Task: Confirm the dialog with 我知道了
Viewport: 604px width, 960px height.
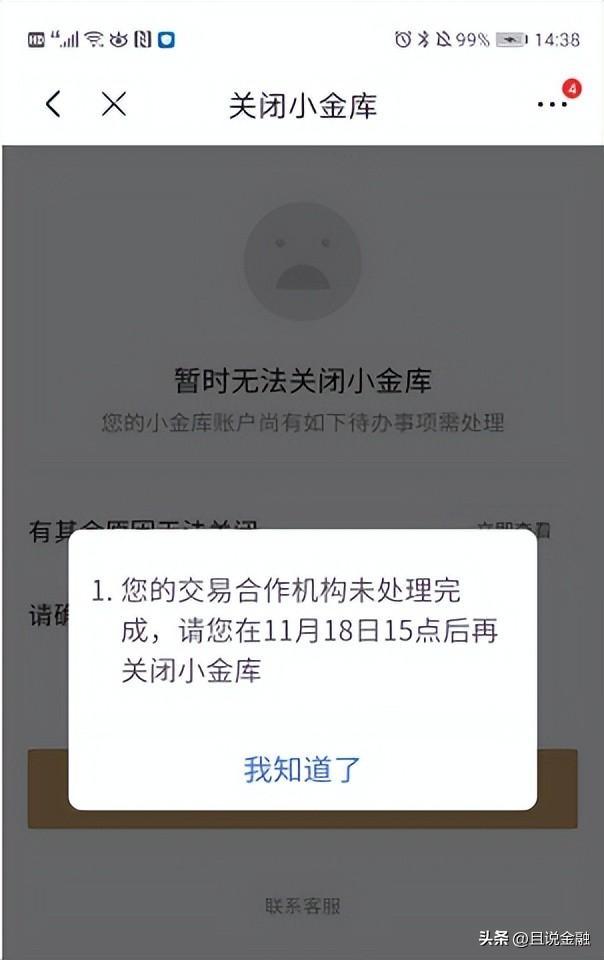Action: coord(302,769)
